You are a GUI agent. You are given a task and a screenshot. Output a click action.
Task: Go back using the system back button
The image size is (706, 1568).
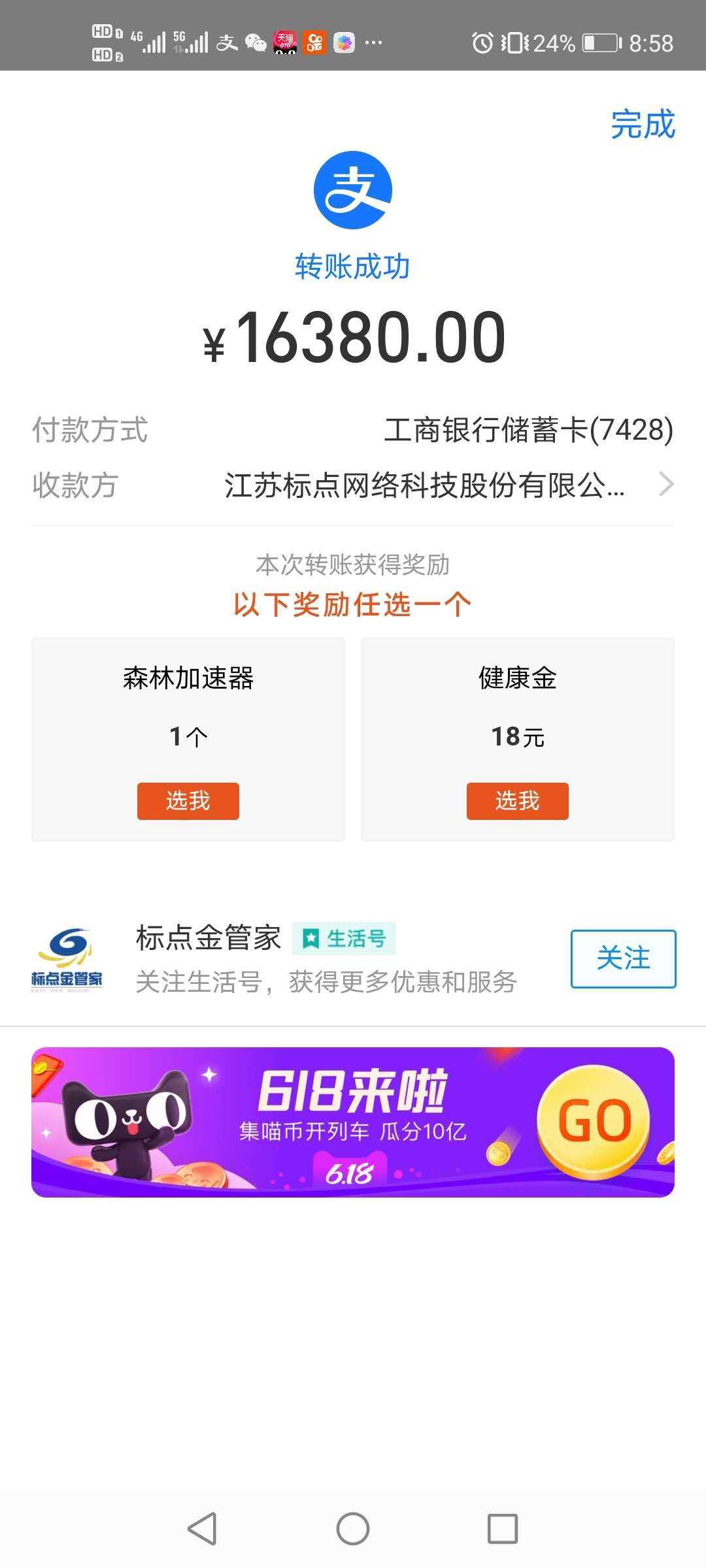pyautogui.click(x=202, y=1529)
